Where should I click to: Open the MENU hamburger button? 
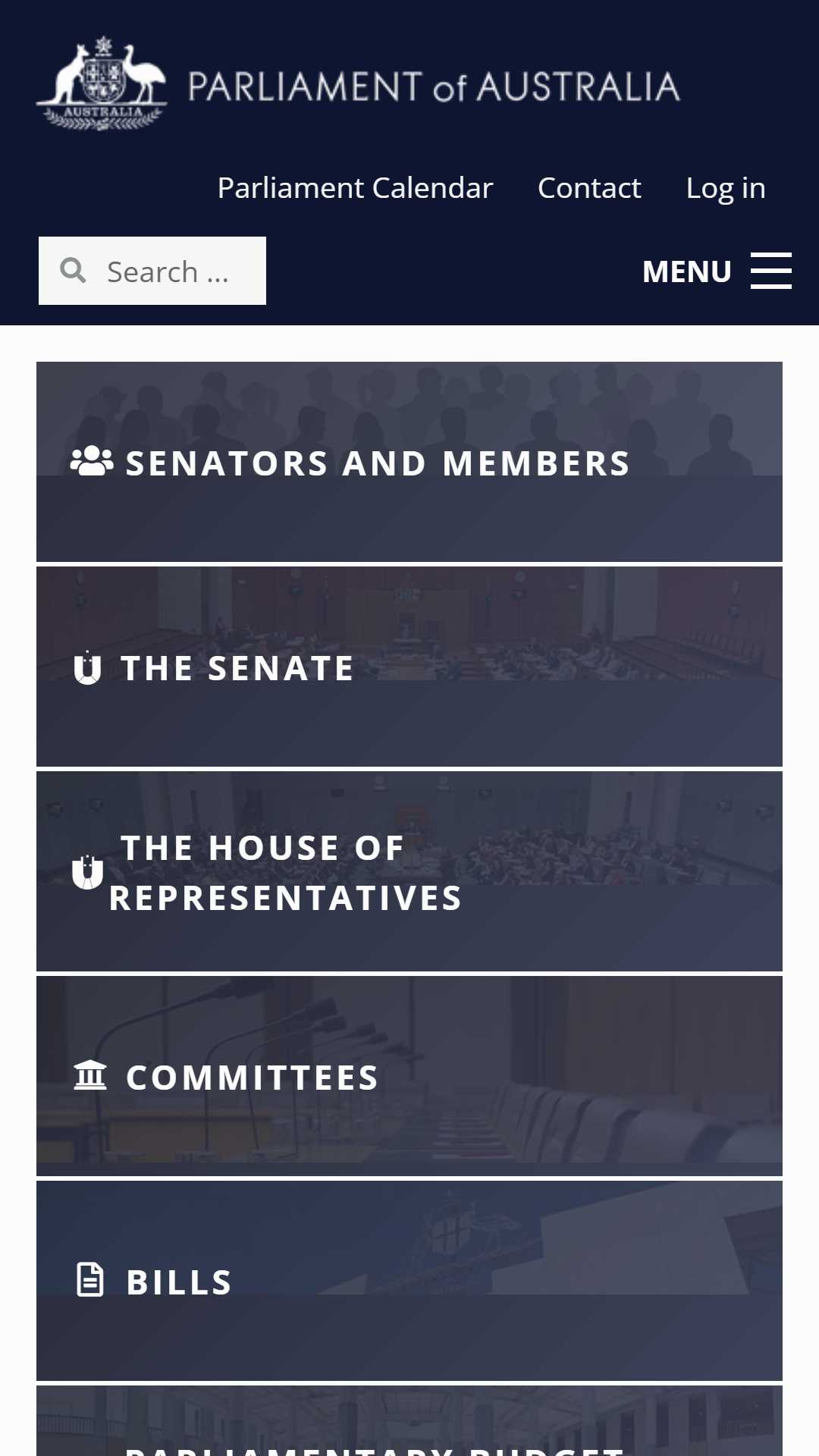pyautogui.click(x=717, y=271)
